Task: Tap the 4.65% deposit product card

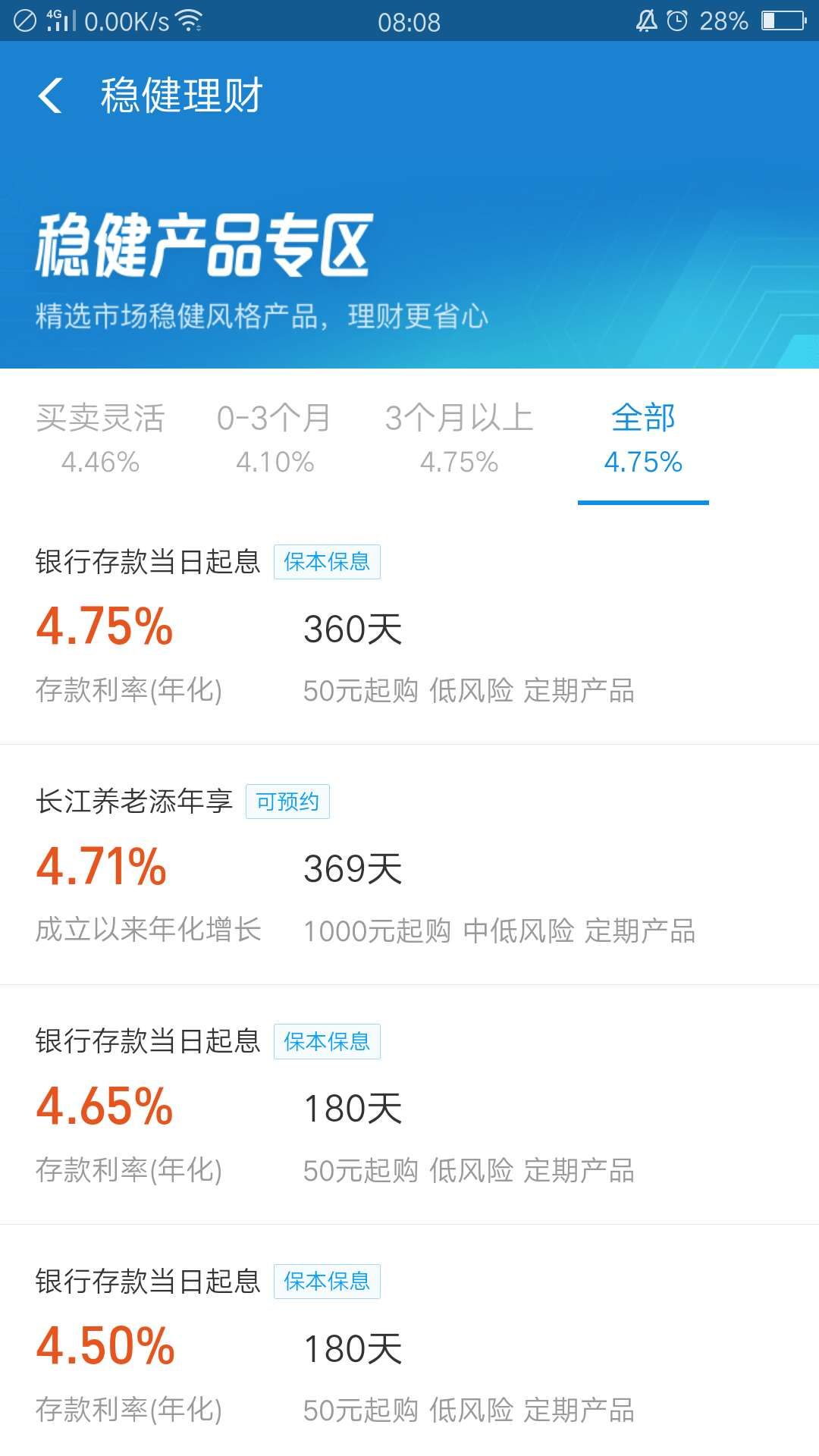Action: (x=409, y=1107)
